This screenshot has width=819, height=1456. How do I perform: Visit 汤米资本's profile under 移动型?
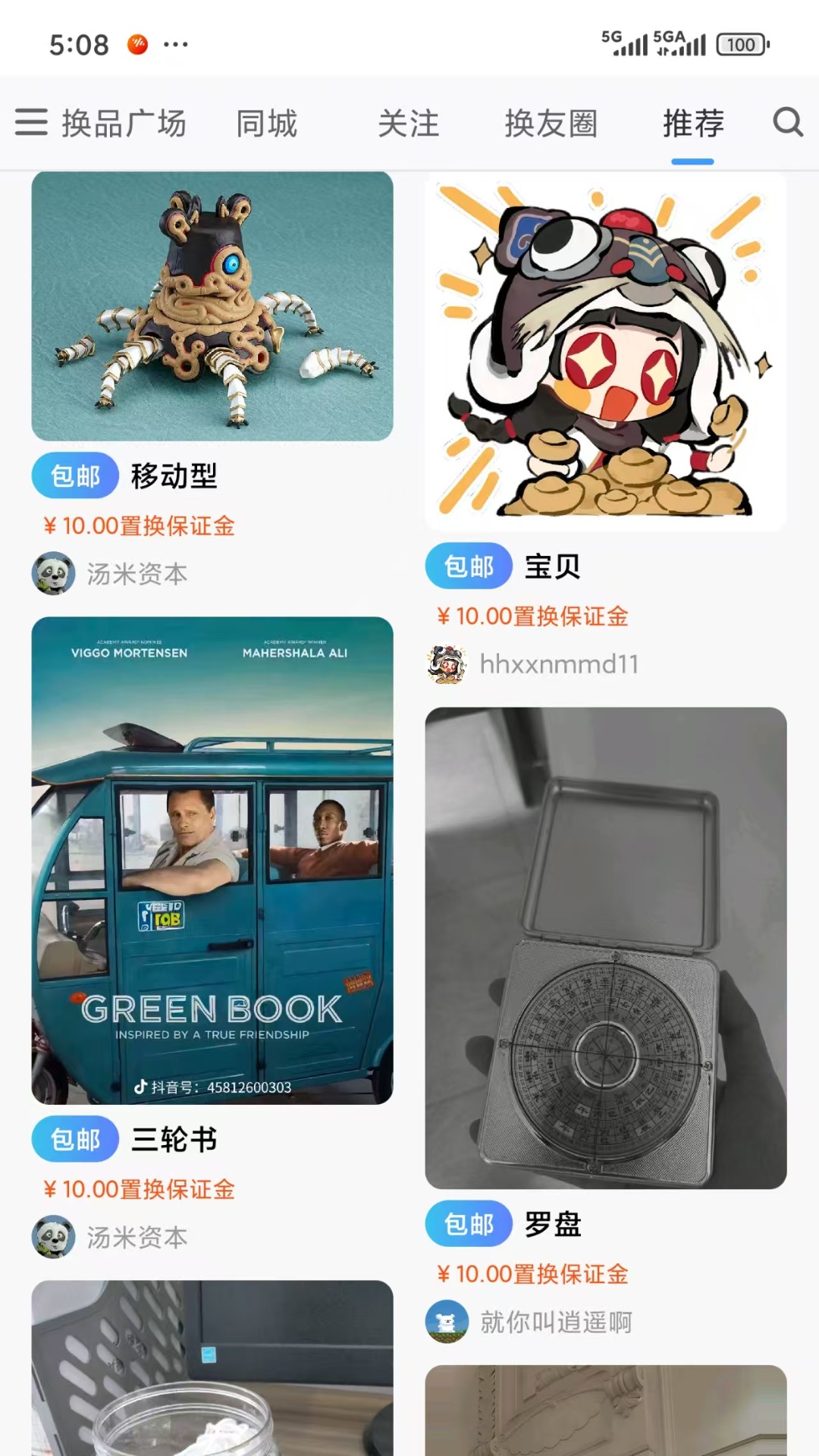point(110,573)
